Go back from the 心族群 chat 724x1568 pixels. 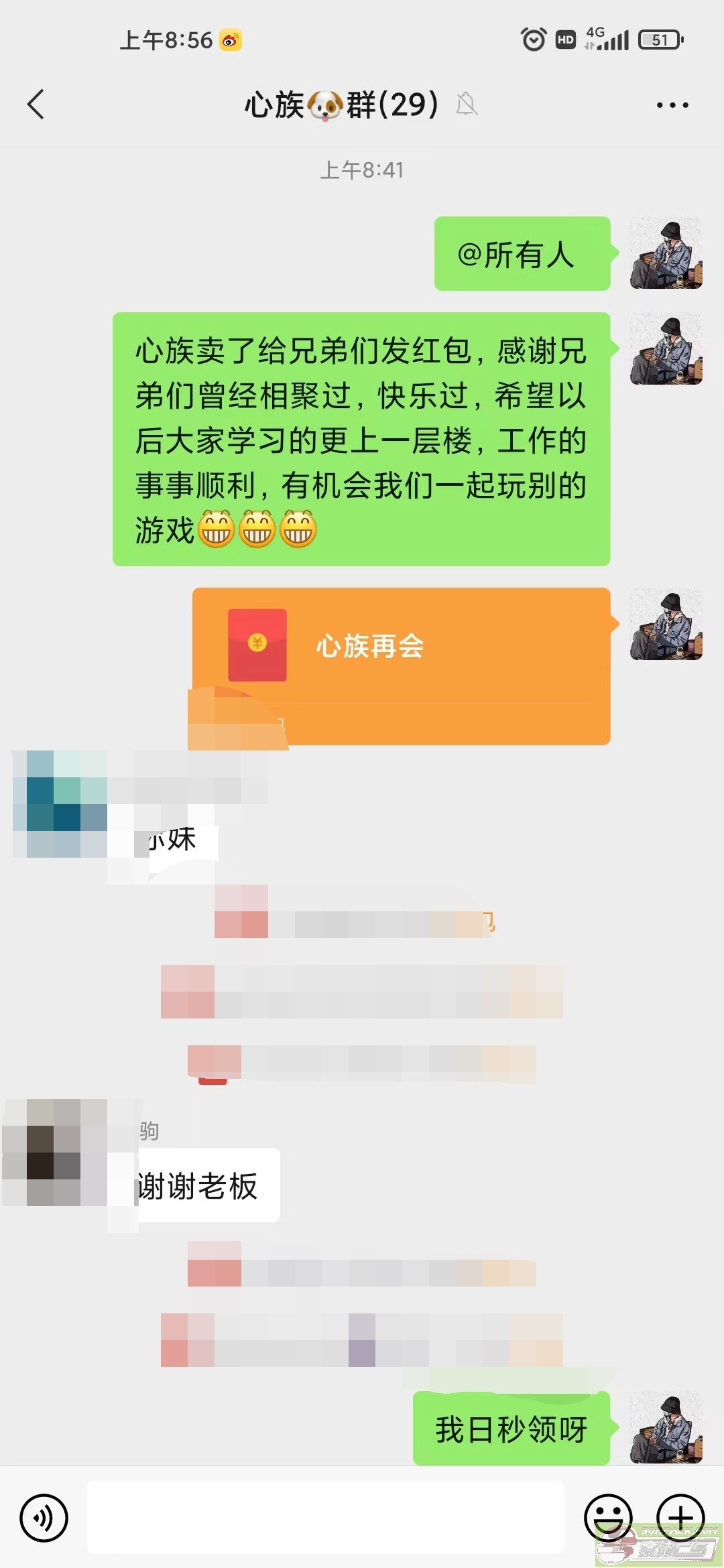36,105
